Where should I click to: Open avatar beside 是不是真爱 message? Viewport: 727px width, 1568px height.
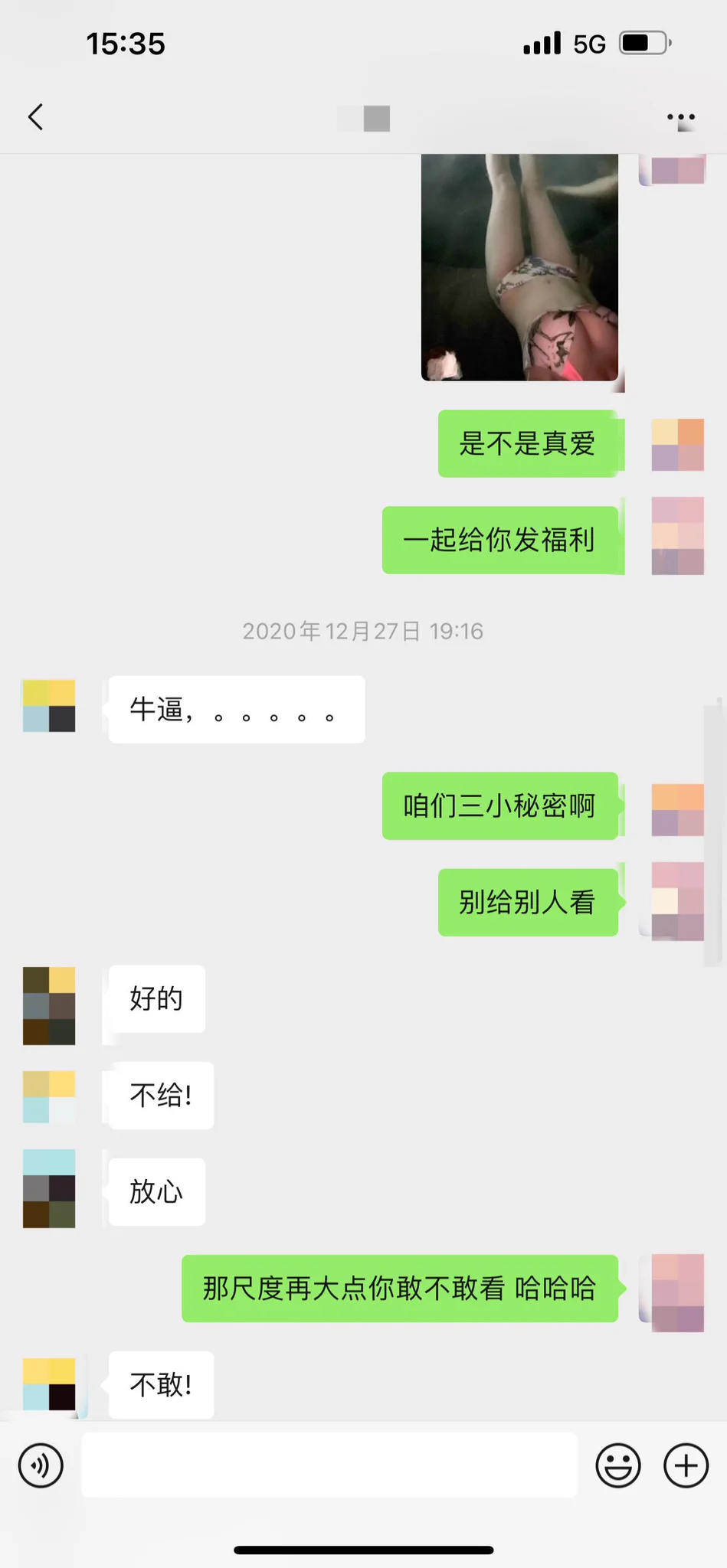click(x=678, y=444)
